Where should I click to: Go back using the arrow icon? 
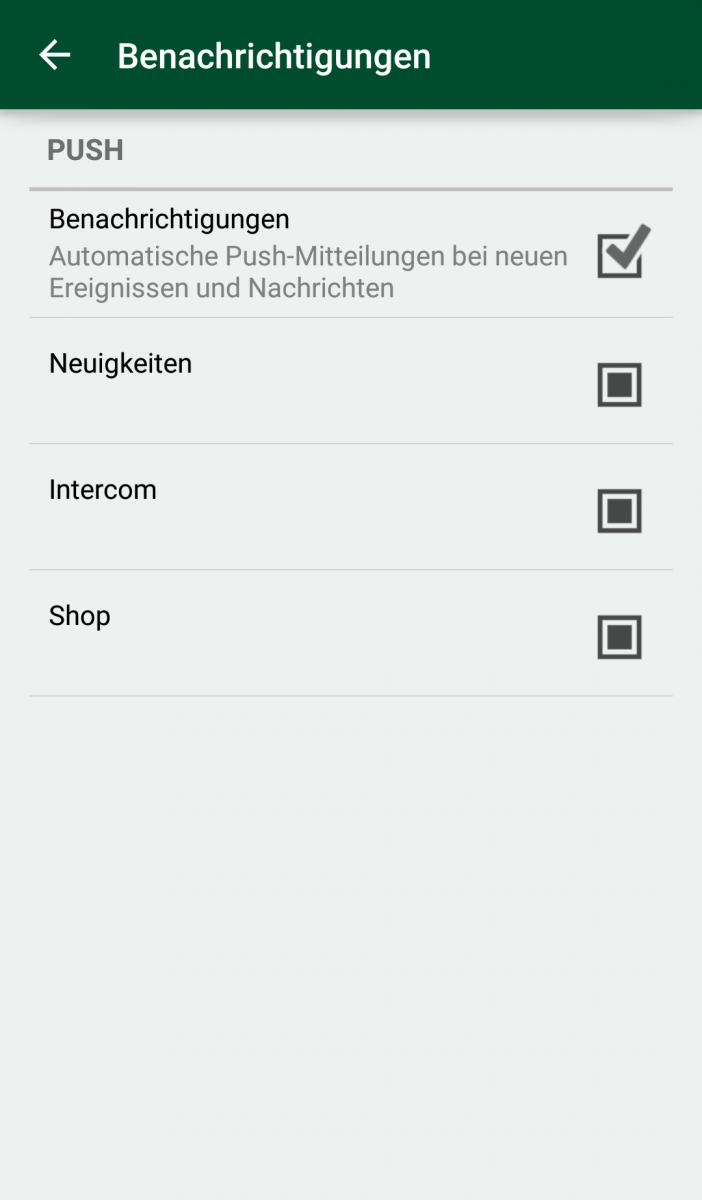[x=55, y=55]
